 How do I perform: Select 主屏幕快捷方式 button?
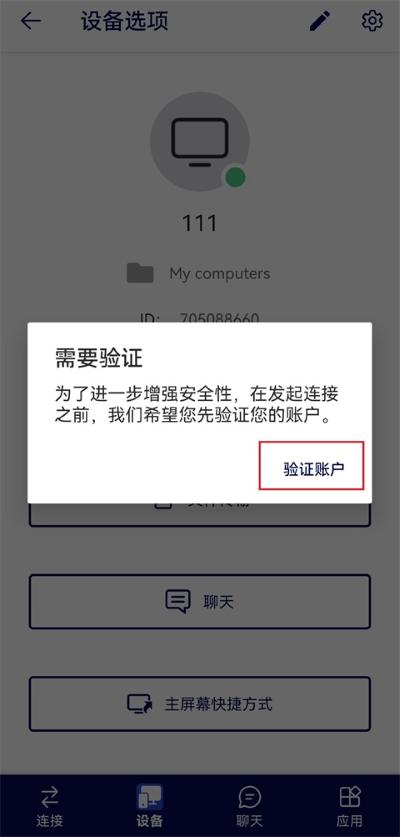pyautogui.click(x=200, y=704)
